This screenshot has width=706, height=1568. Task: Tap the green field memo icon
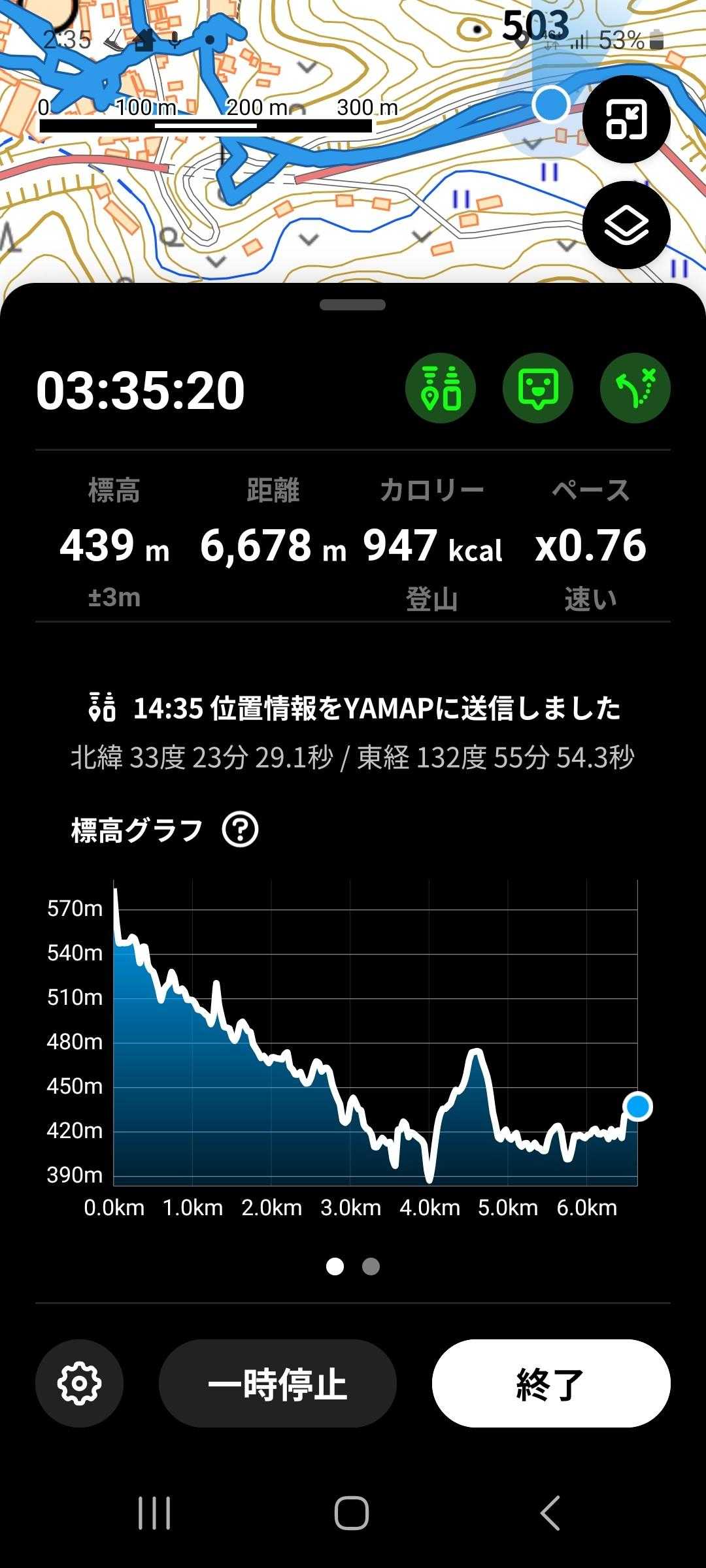(x=537, y=389)
